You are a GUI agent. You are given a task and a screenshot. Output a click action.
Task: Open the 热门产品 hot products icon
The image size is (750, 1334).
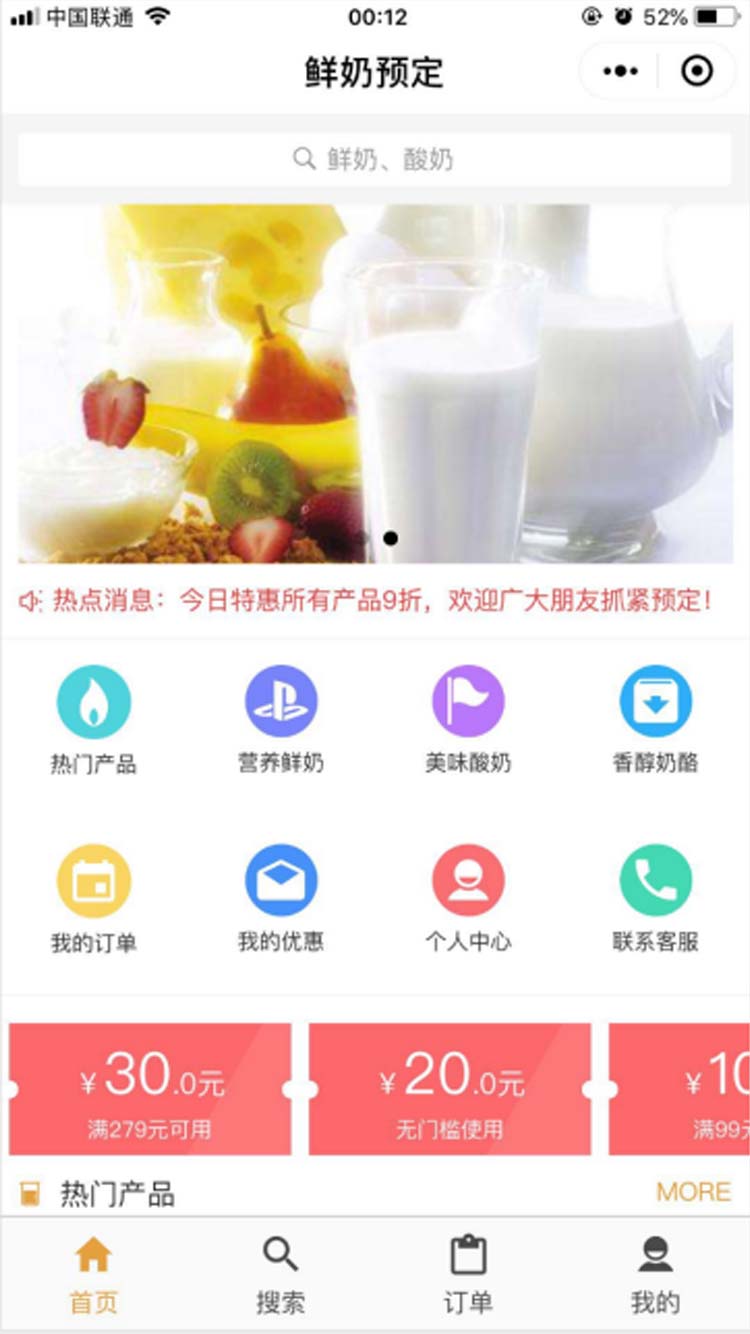[94, 701]
